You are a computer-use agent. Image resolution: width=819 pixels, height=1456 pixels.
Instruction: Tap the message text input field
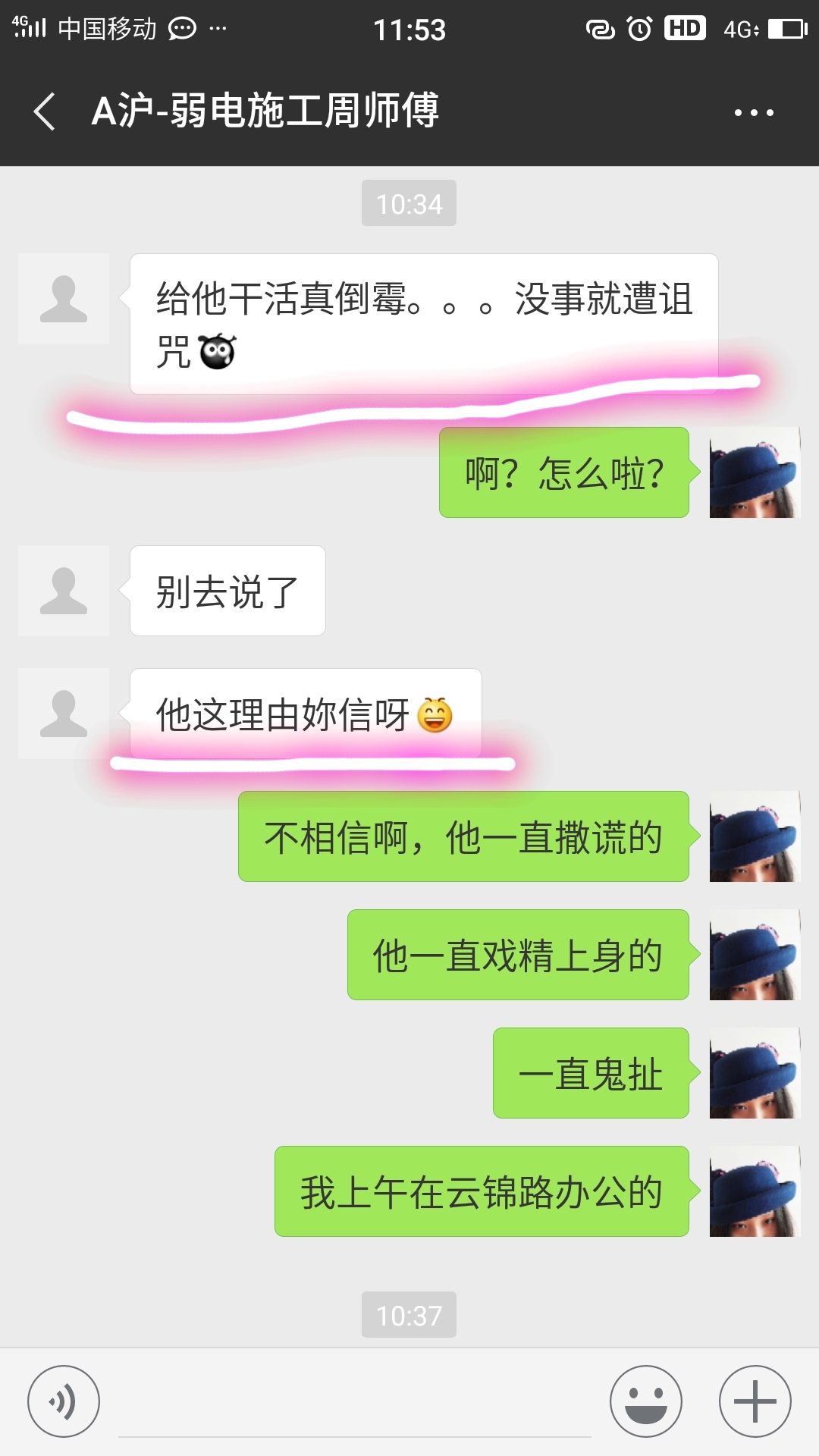354,1403
